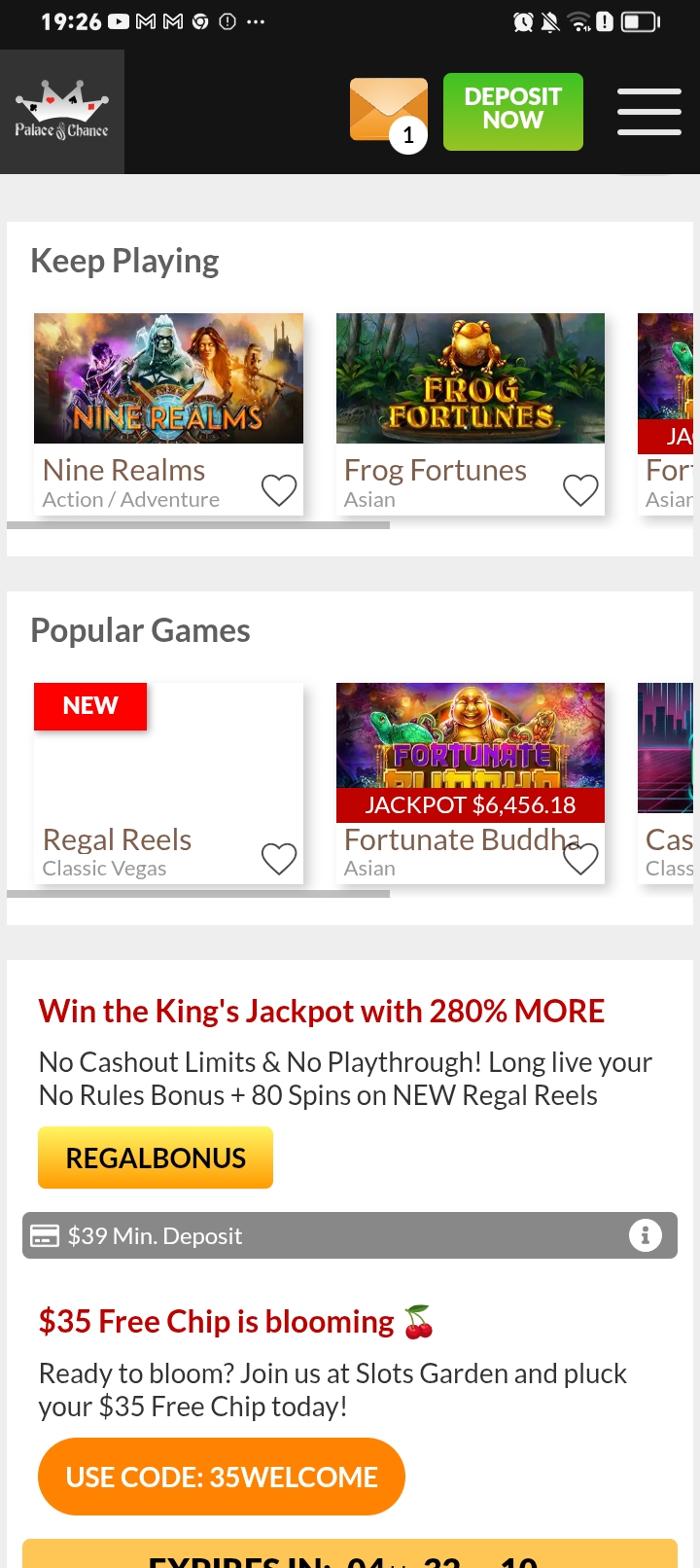Open the hamburger menu
The height and width of the screenshot is (1568, 700).
click(648, 111)
